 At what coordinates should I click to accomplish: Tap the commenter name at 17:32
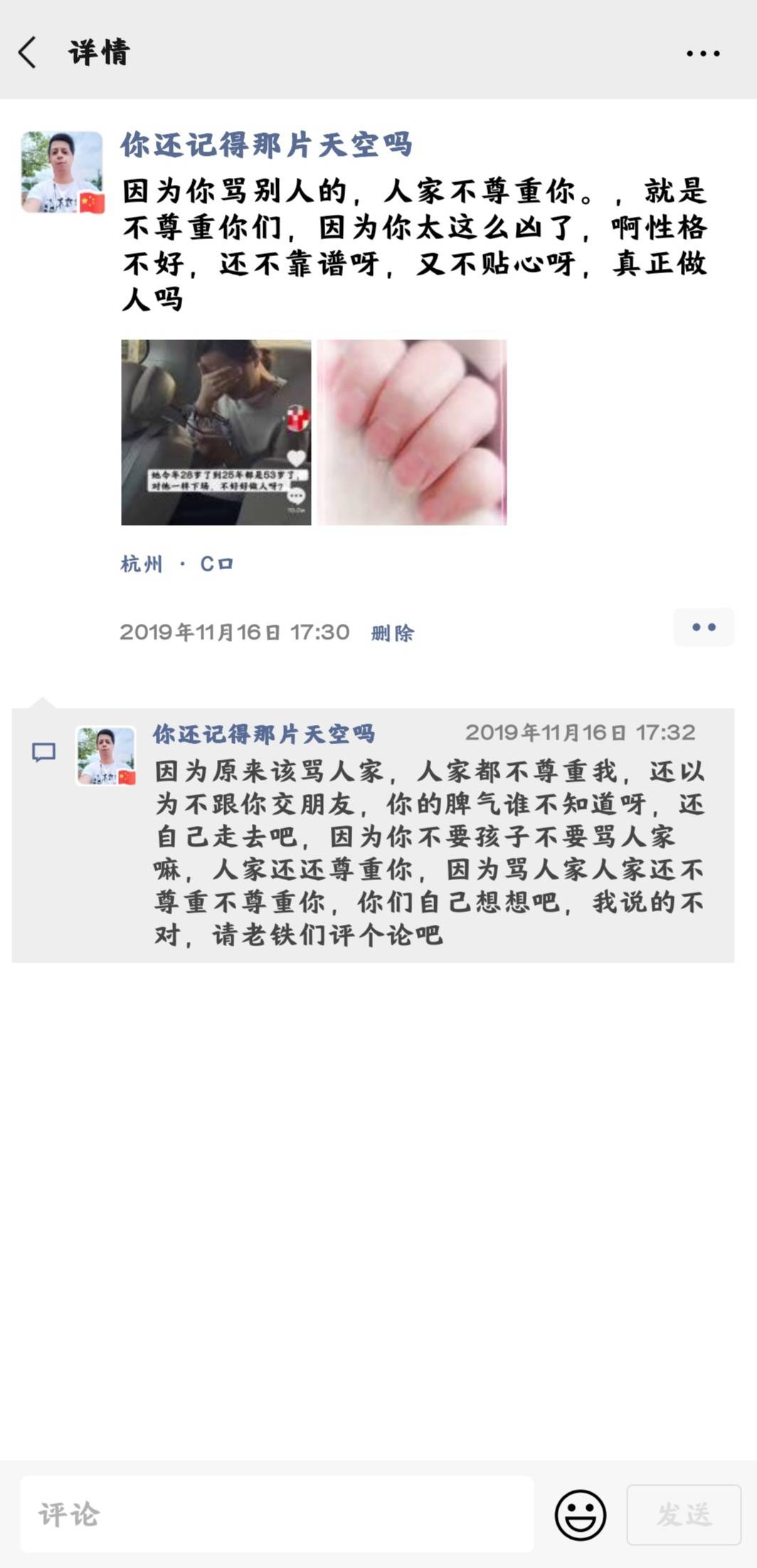[x=264, y=734]
